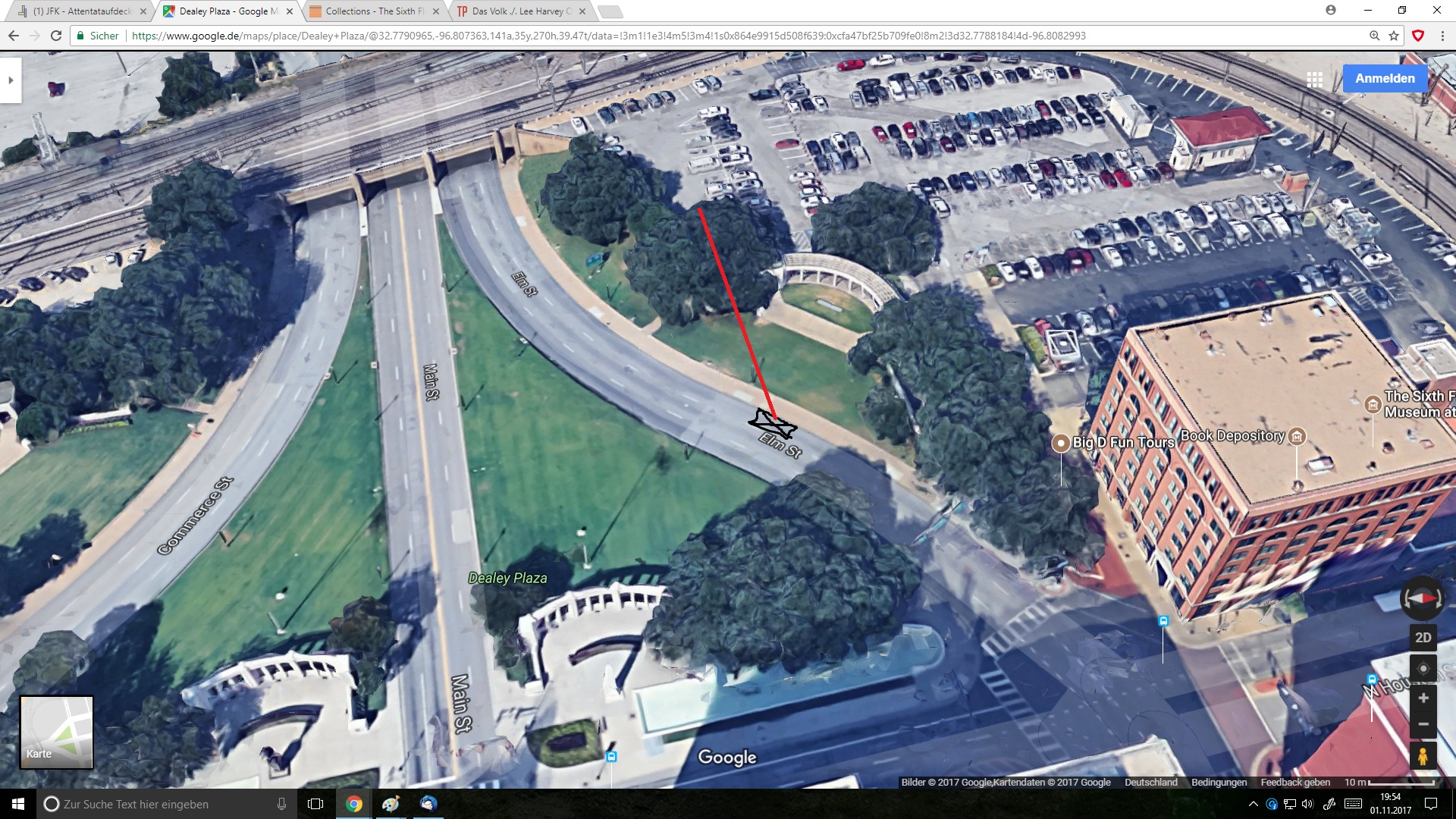Bookmark this page with the star
The height and width of the screenshot is (819, 1456).
(1394, 36)
